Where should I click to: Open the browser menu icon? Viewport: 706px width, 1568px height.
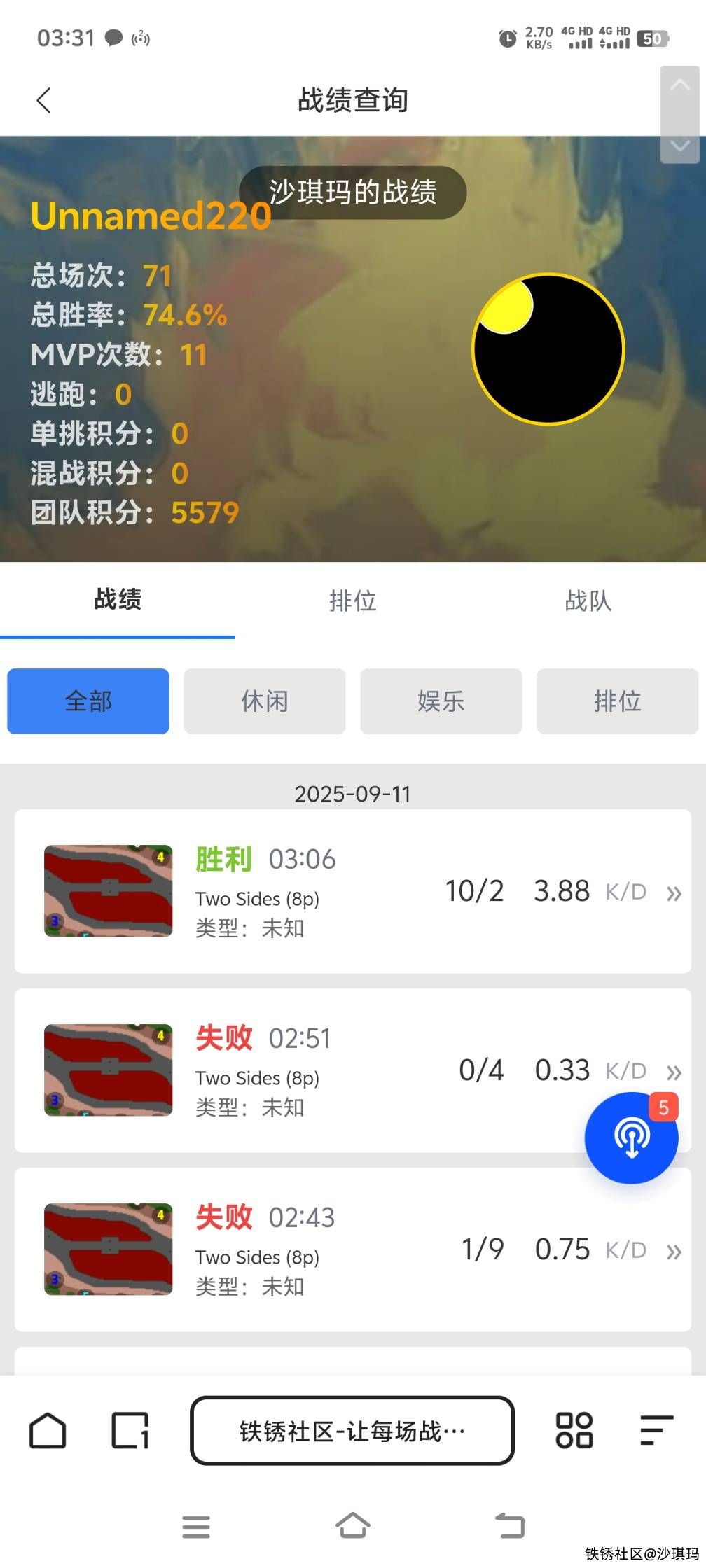(x=657, y=1430)
